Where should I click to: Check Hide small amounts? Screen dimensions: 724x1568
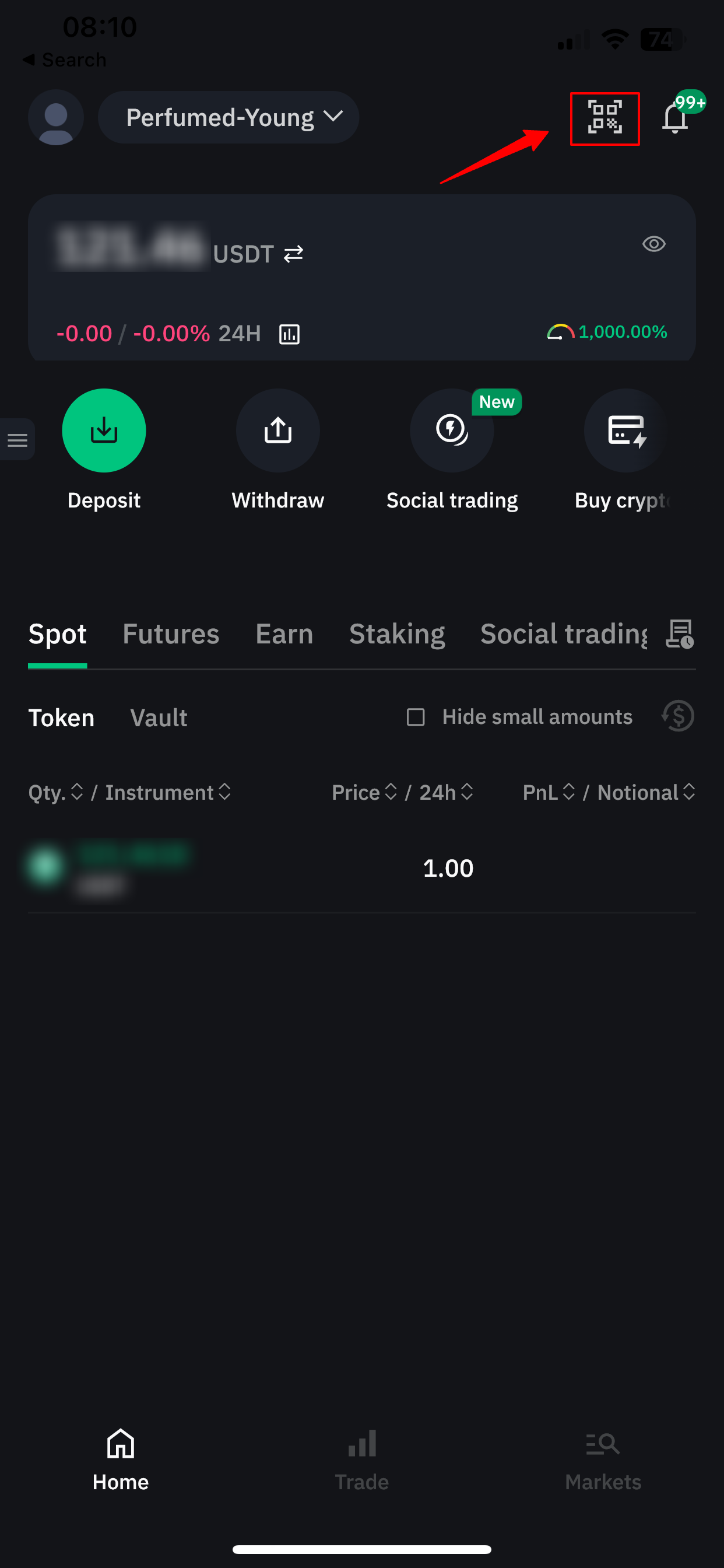416,717
